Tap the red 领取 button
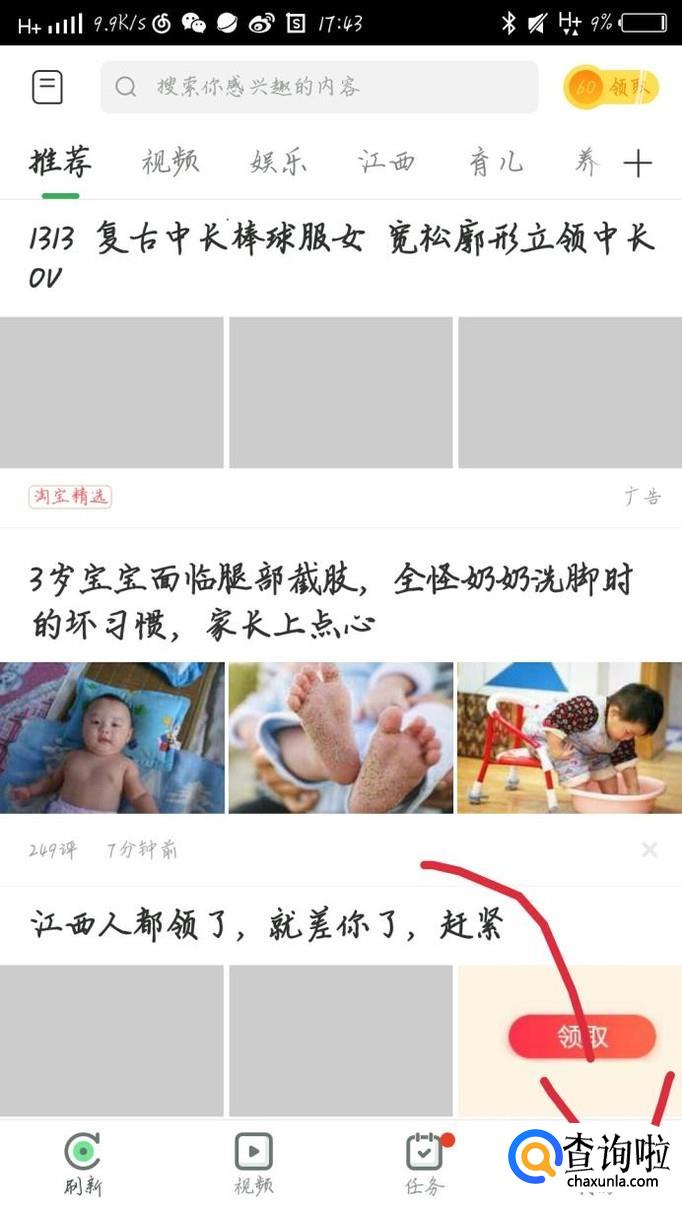The image size is (682, 1212). coord(581,1036)
